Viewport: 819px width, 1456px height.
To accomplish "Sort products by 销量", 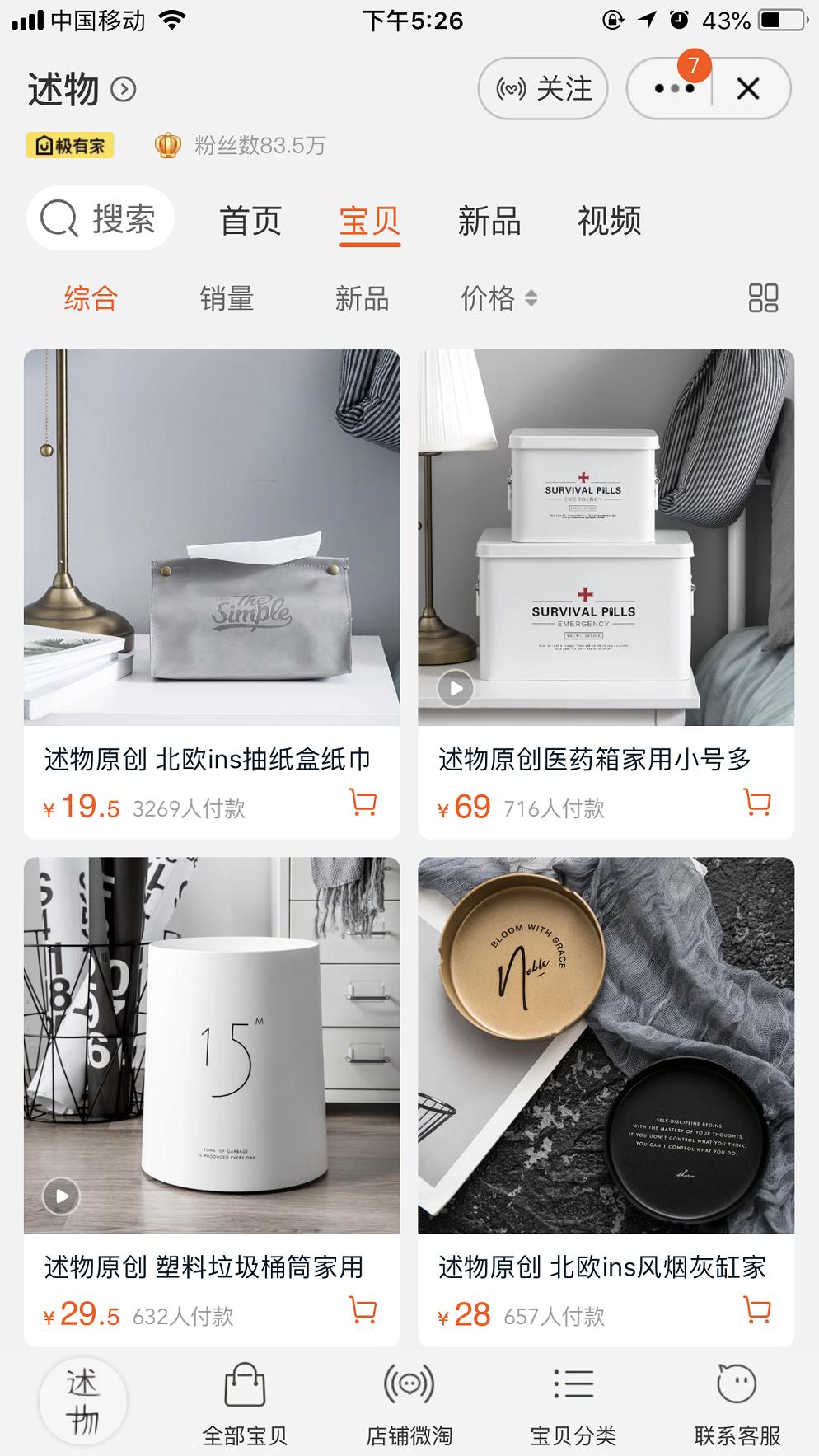I will 227,298.
